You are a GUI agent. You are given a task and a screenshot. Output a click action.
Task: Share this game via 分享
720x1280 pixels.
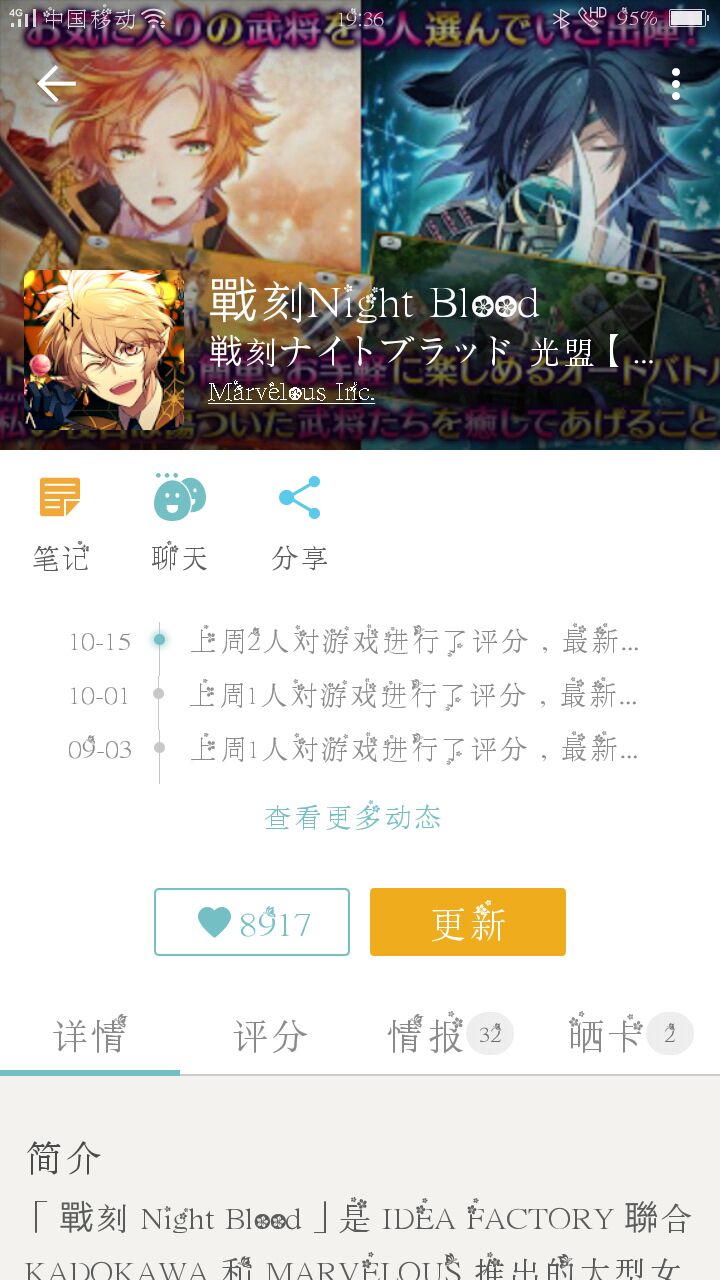pos(300,523)
